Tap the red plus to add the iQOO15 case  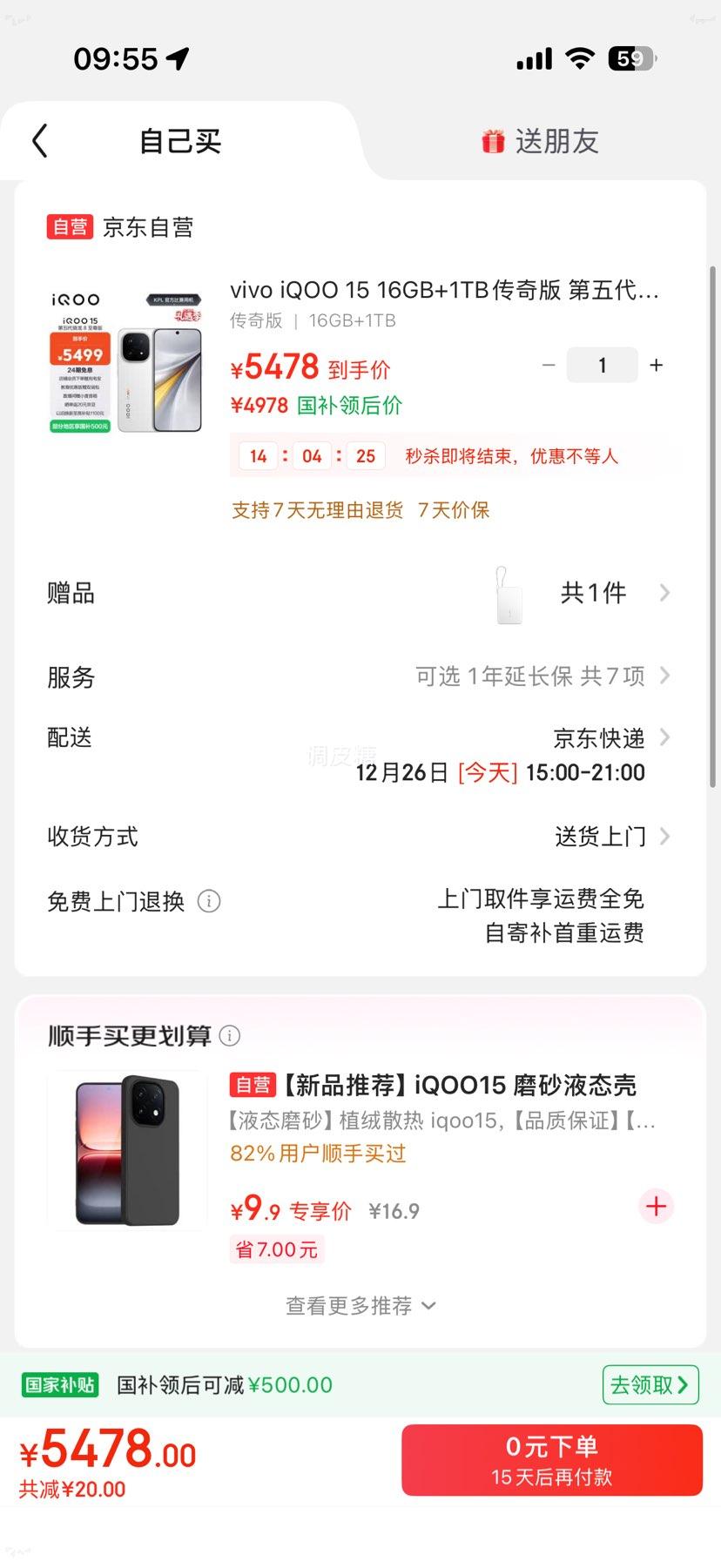656,1206
